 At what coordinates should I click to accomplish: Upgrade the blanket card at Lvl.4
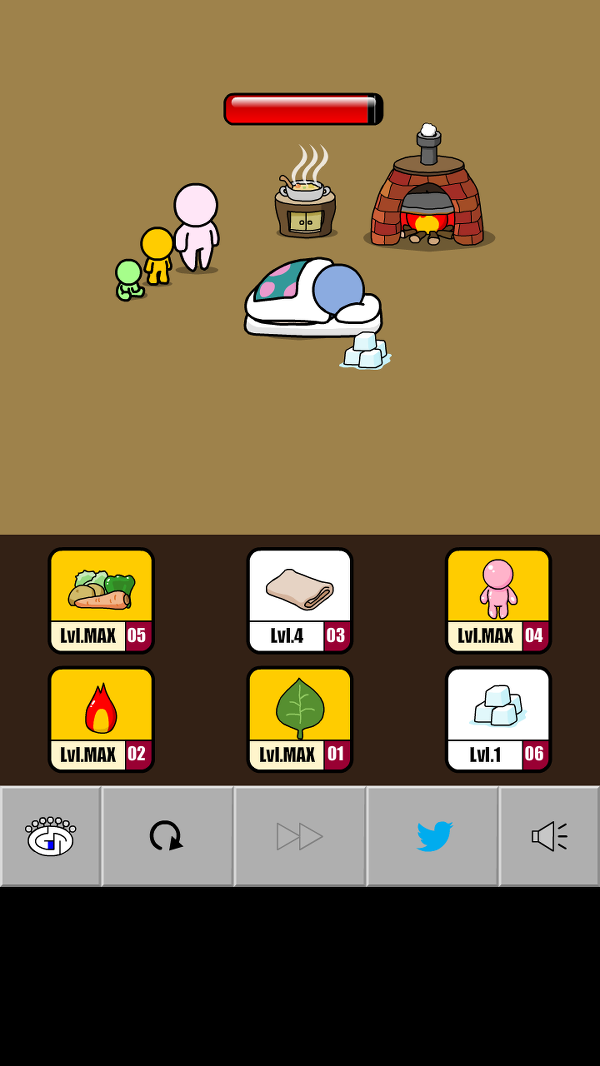300,600
